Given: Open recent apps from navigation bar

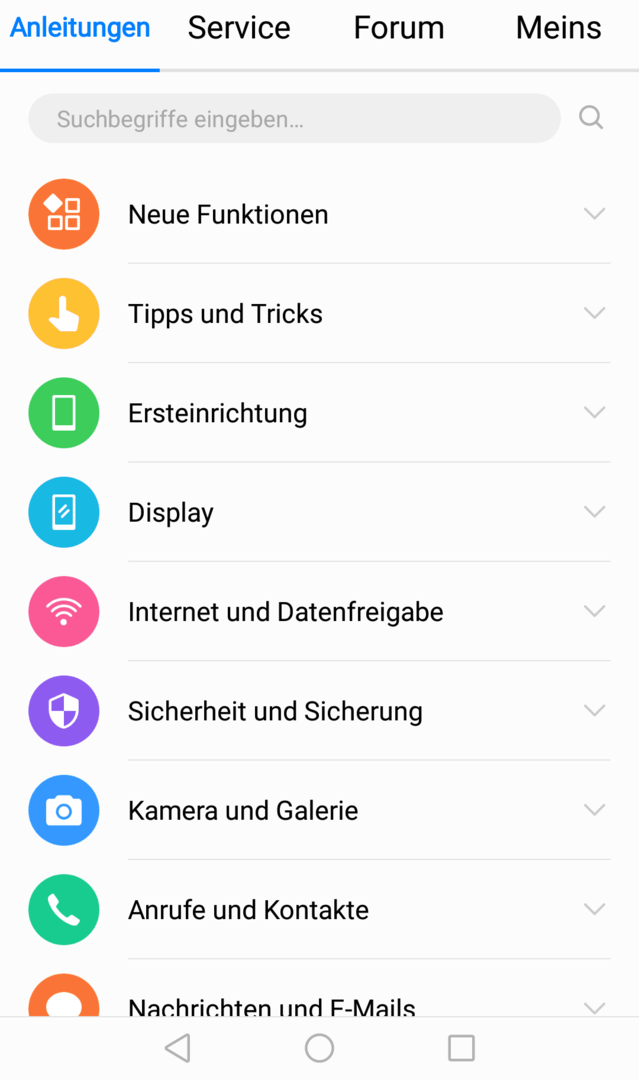Looking at the screenshot, I should pos(461,1048).
